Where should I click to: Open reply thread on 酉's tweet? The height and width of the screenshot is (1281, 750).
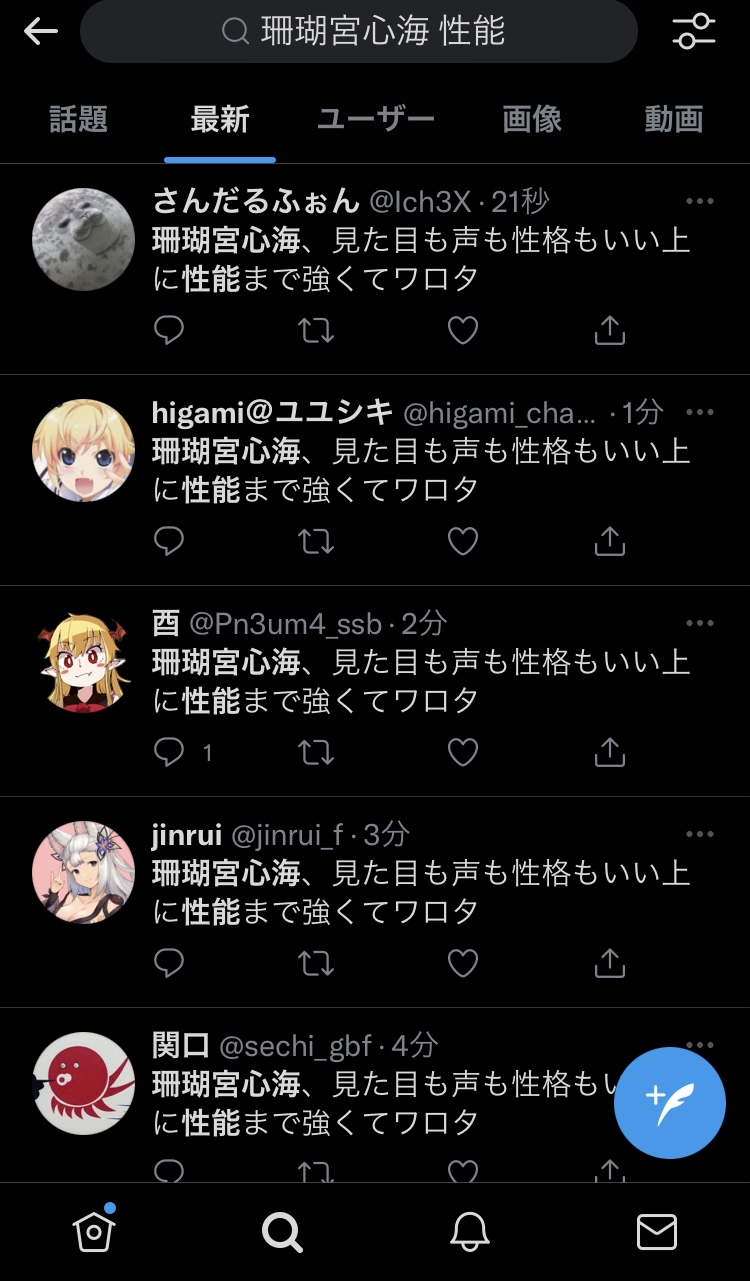tap(169, 752)
